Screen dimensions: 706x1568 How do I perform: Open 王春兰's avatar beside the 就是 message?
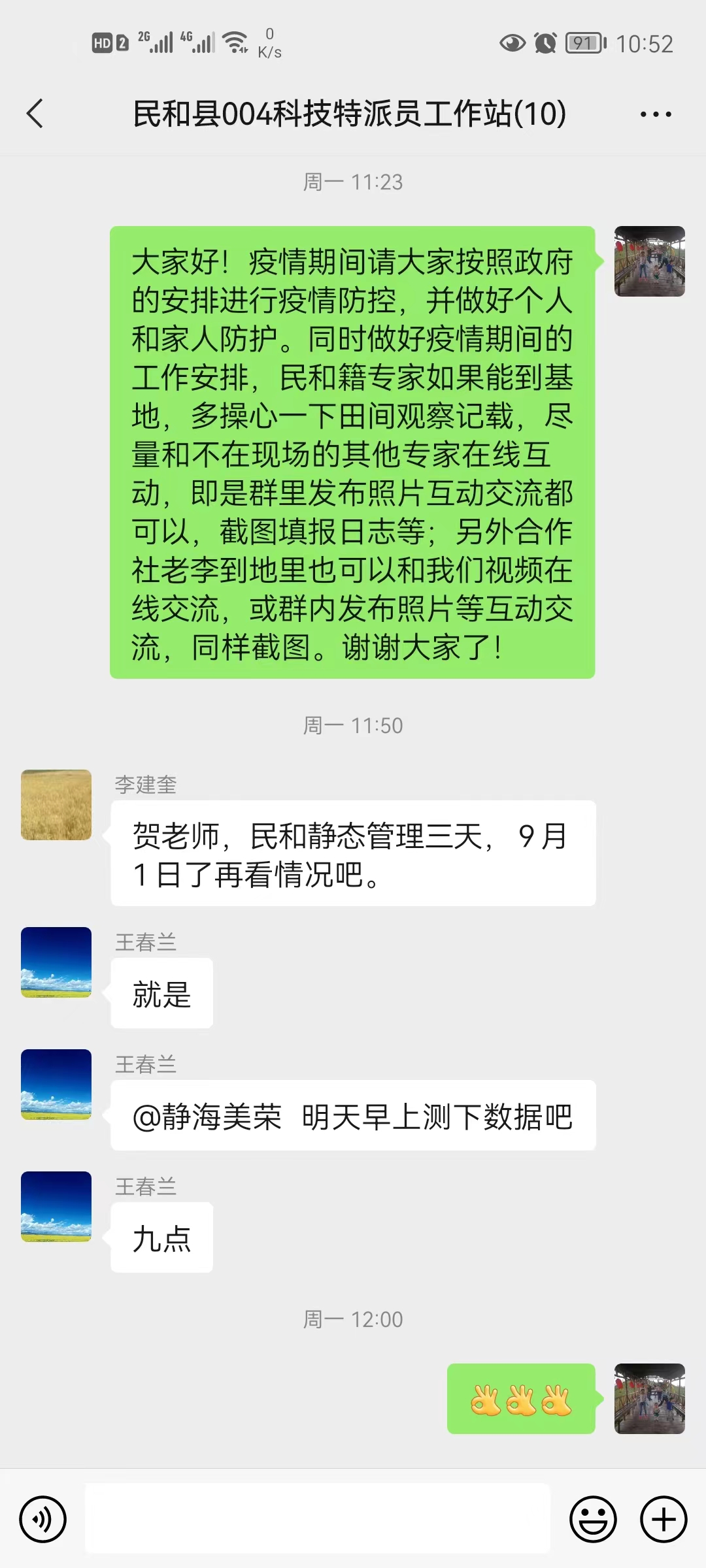[x=56, y=962]
